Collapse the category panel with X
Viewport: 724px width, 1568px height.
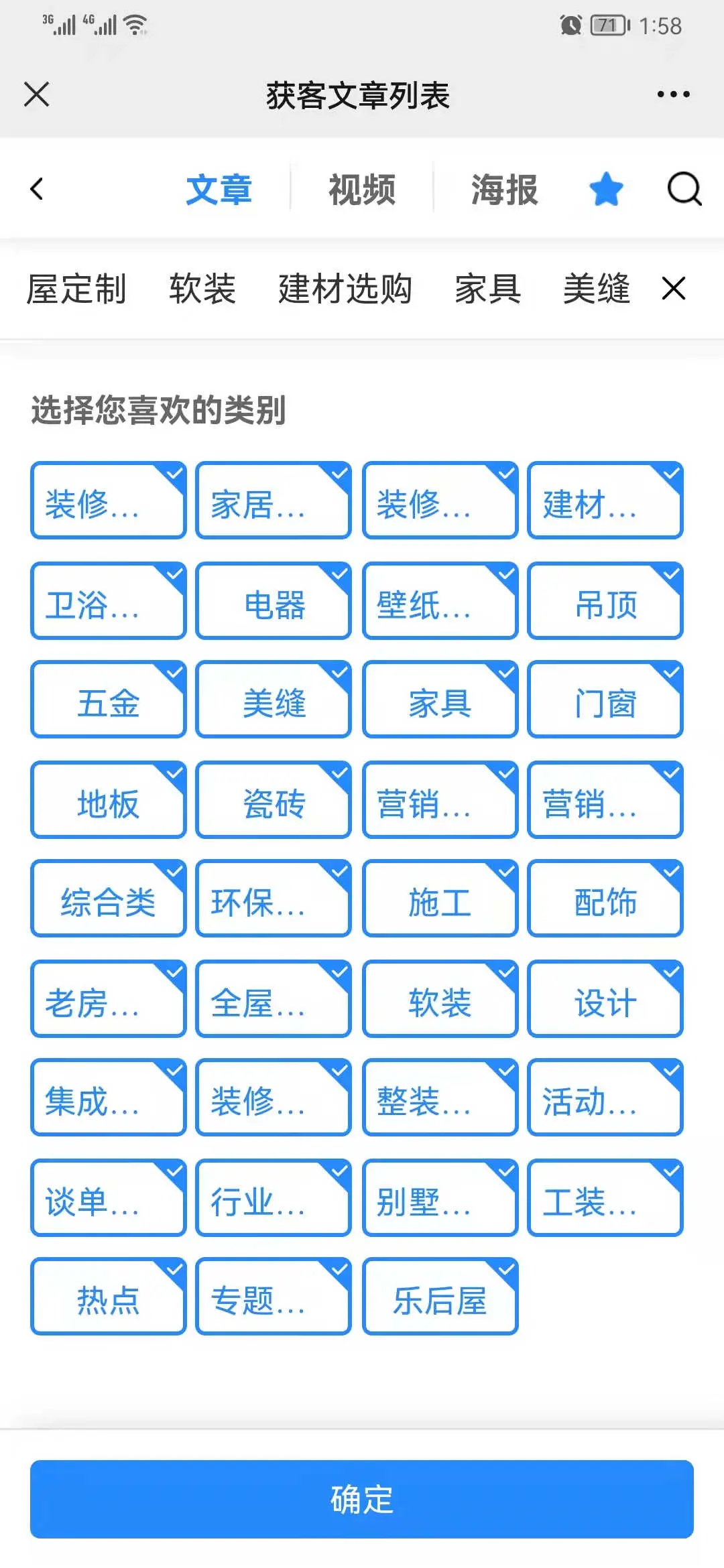[673, 289]
